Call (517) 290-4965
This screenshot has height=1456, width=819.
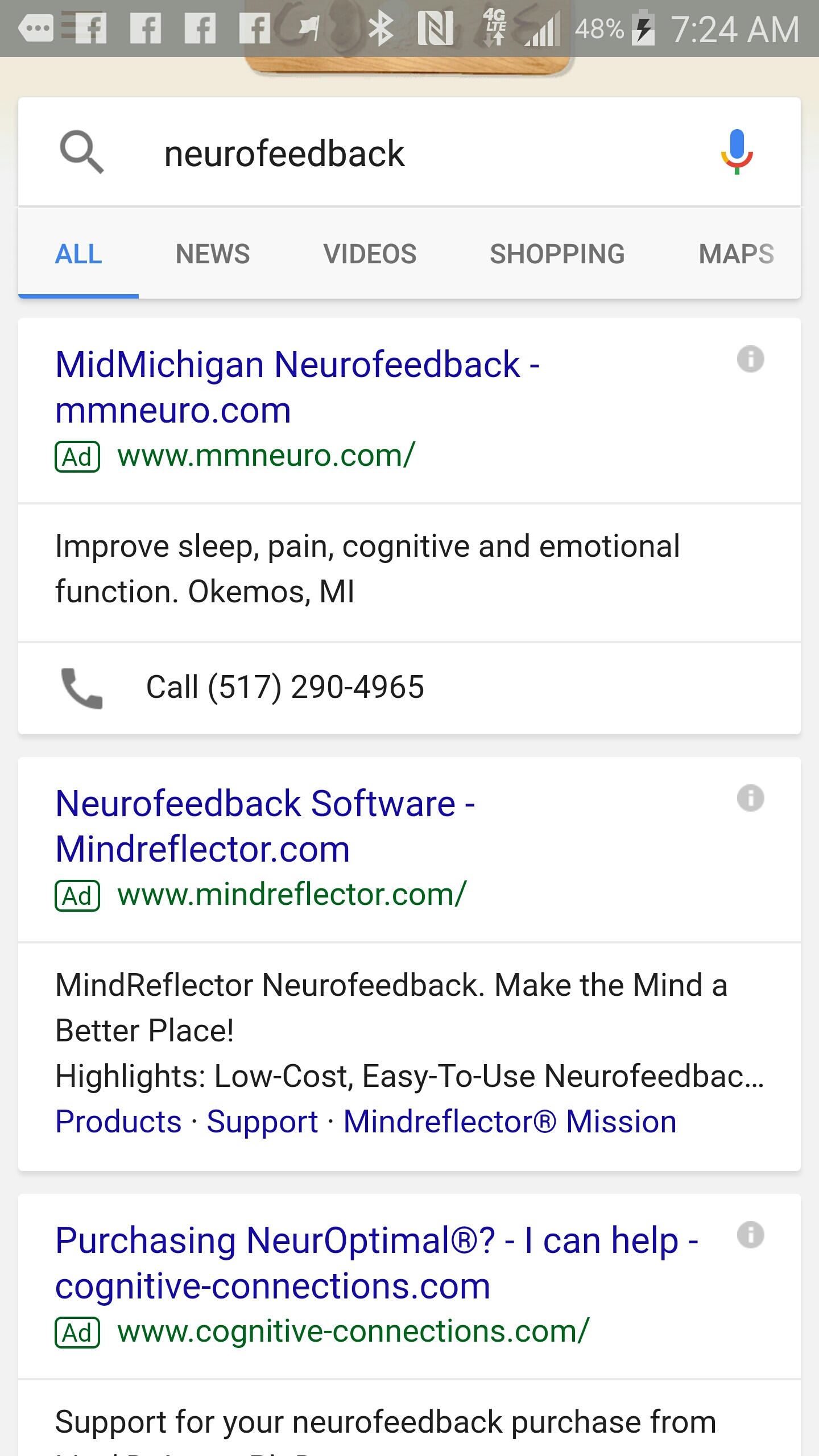coord(409,688)
